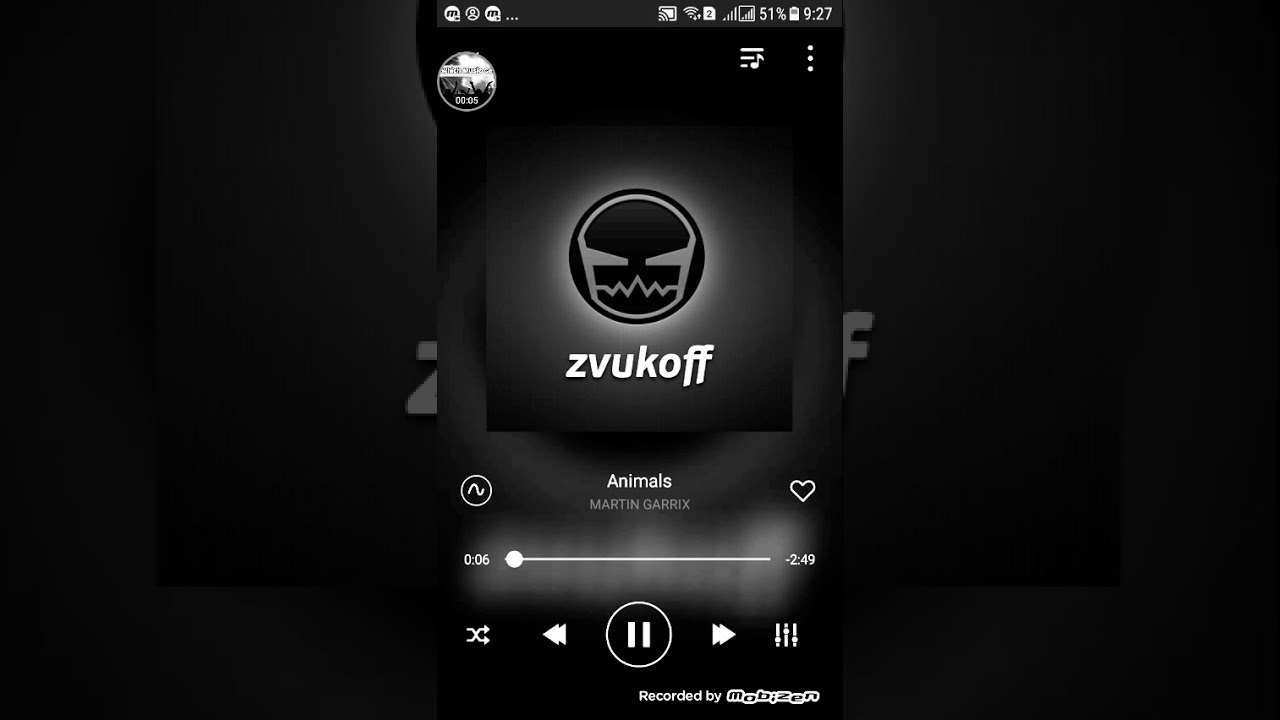This screenshot has width=1280, height=720.
Task: Open the playlist queue icon
Action: (752, 59)
